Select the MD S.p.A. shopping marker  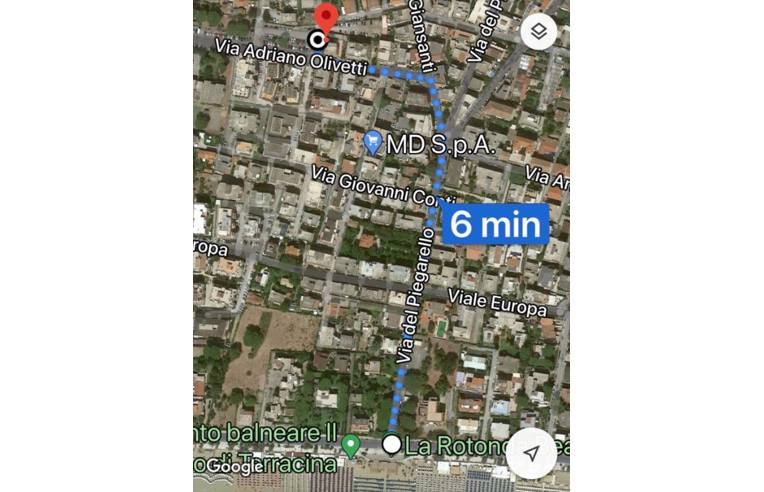pyautogui.click(x=373, y=143)
